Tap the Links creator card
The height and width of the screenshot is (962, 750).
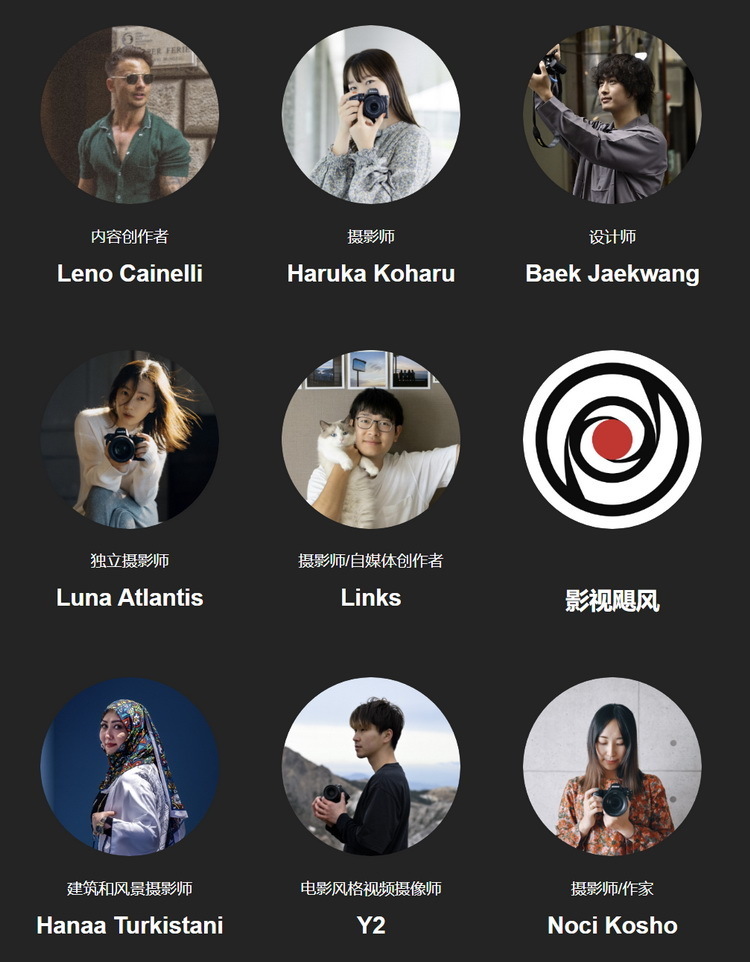tap(371, 439)
